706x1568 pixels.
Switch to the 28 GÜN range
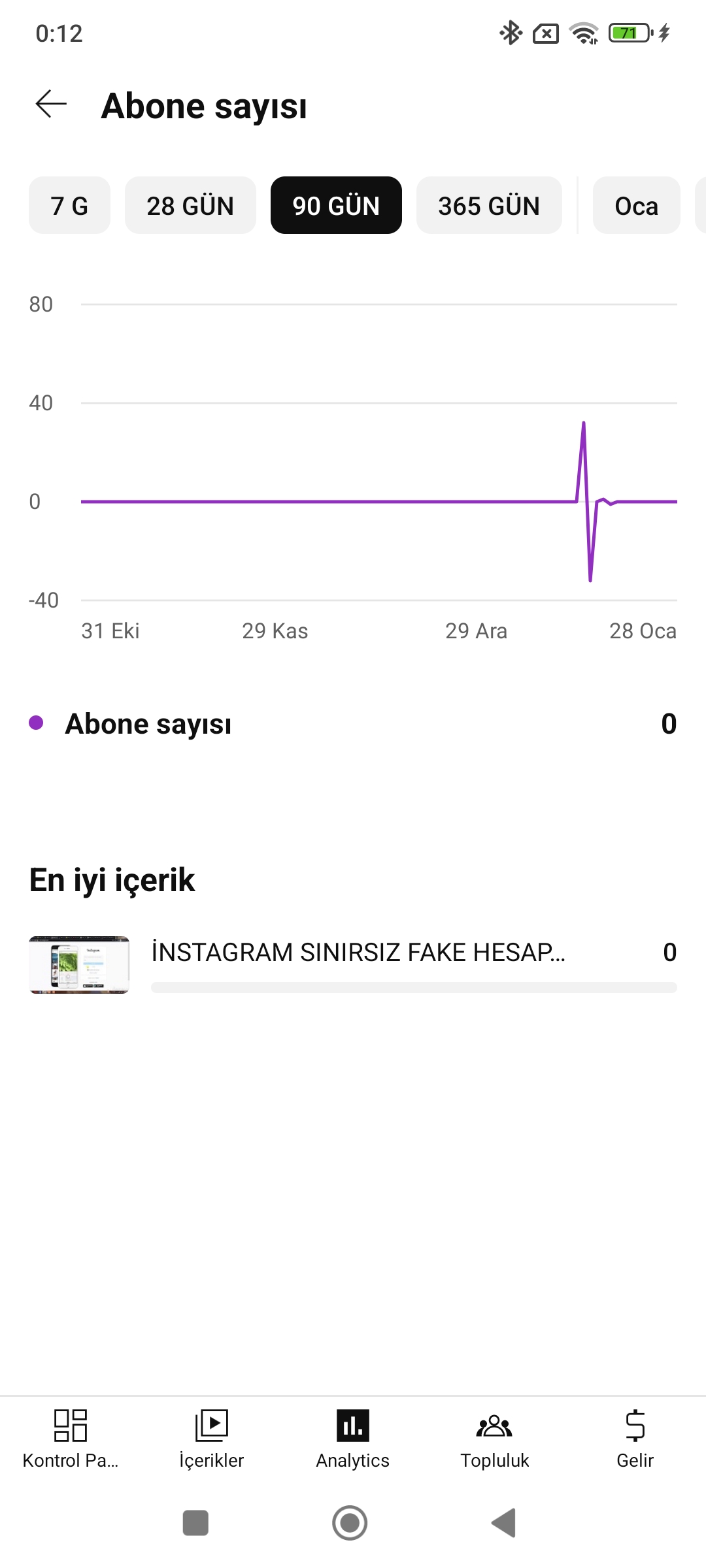pos(190,205)
